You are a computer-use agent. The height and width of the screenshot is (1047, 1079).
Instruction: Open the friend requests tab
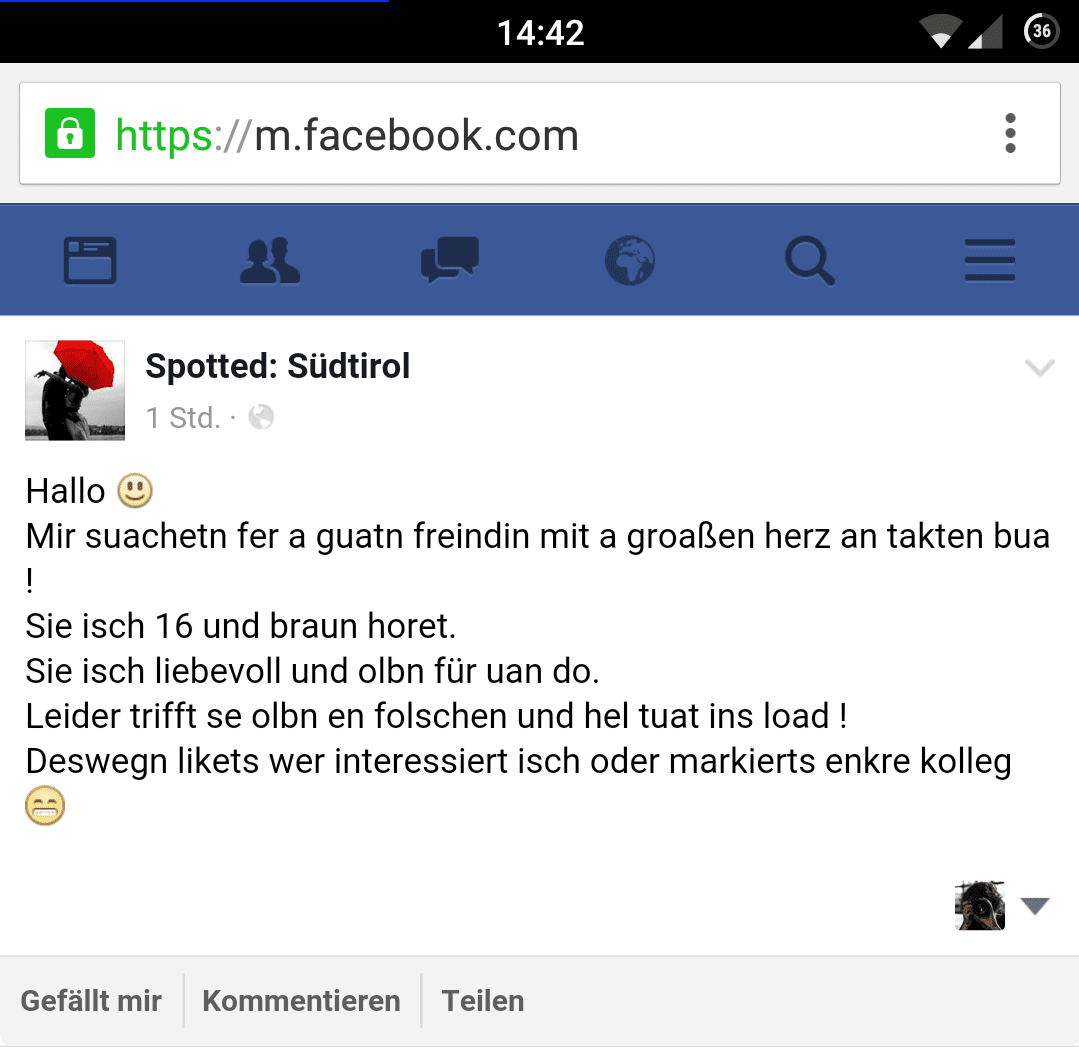[x=270, y=261]
